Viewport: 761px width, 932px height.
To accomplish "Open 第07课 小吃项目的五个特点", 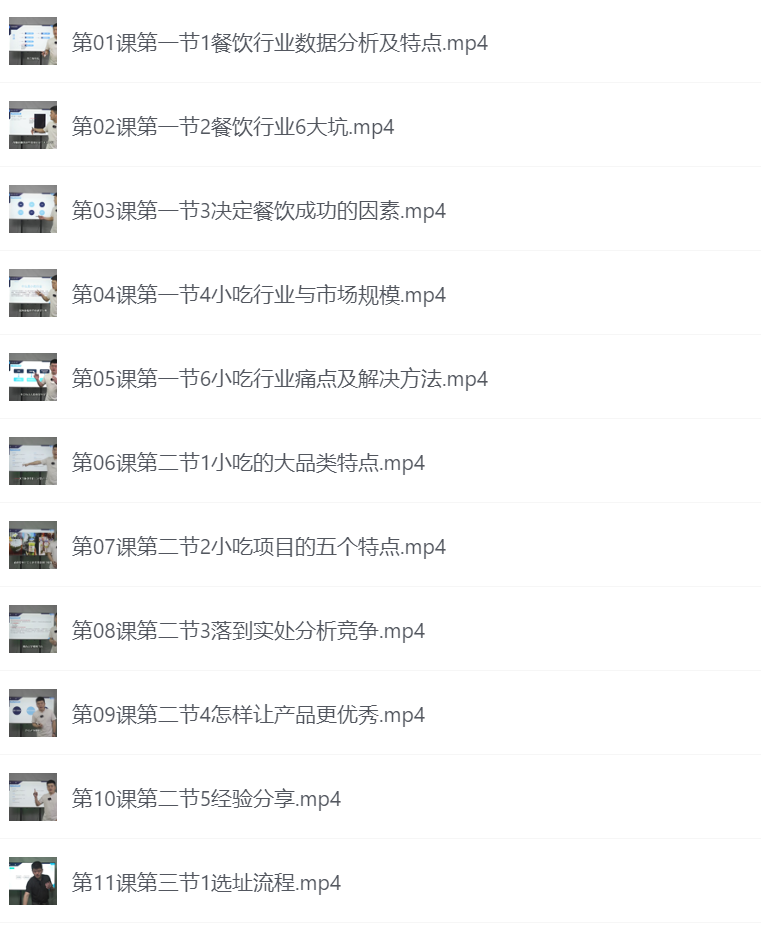I will 258,547.
